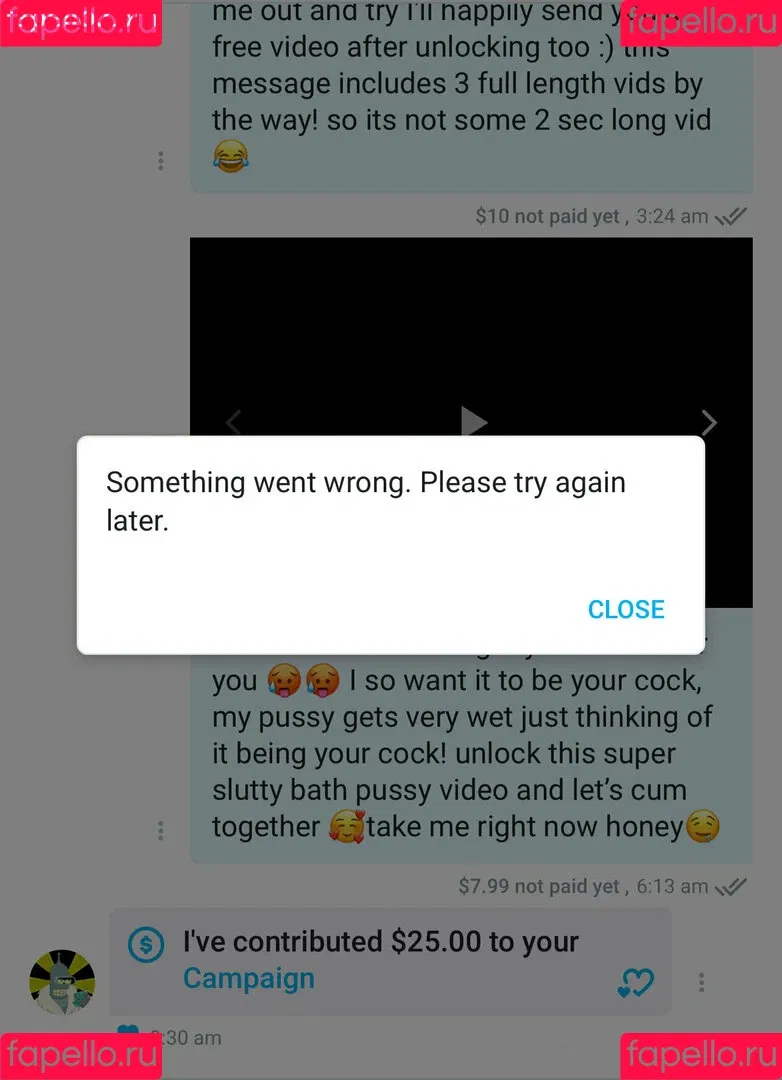Open options for the contribution message

coord(702,982)
